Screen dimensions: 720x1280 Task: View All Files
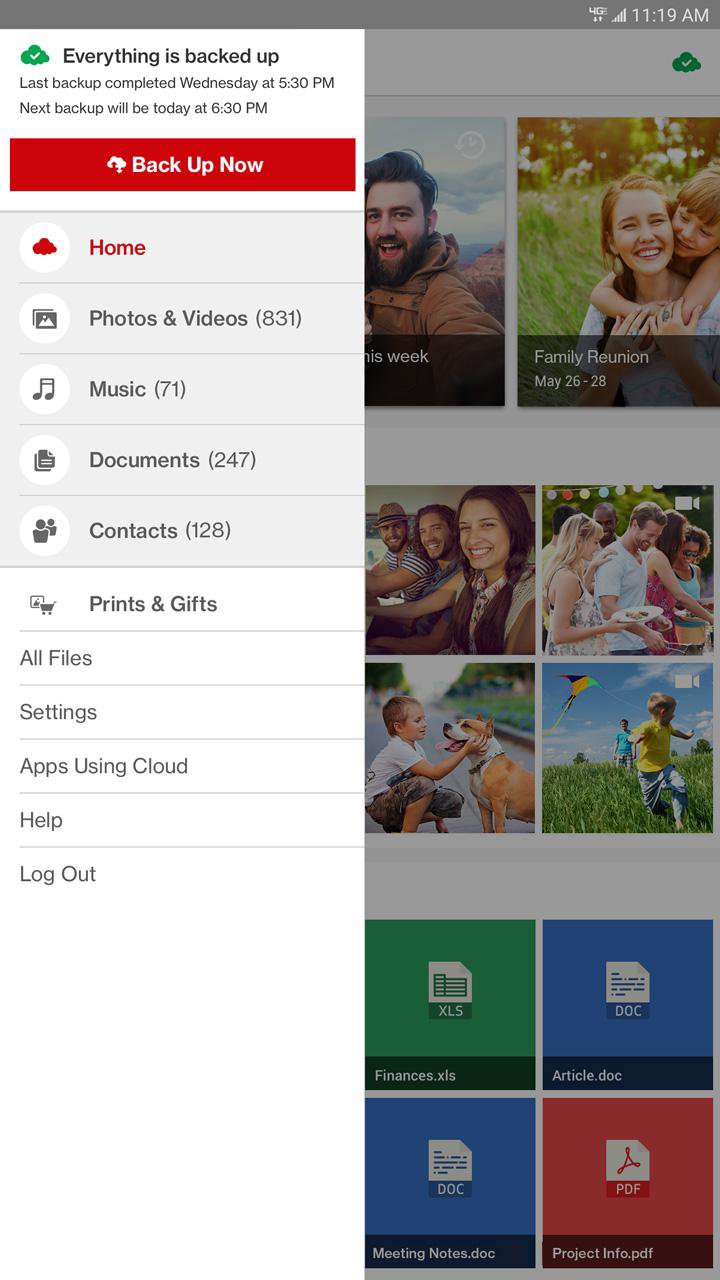click(x=182, y=658)
